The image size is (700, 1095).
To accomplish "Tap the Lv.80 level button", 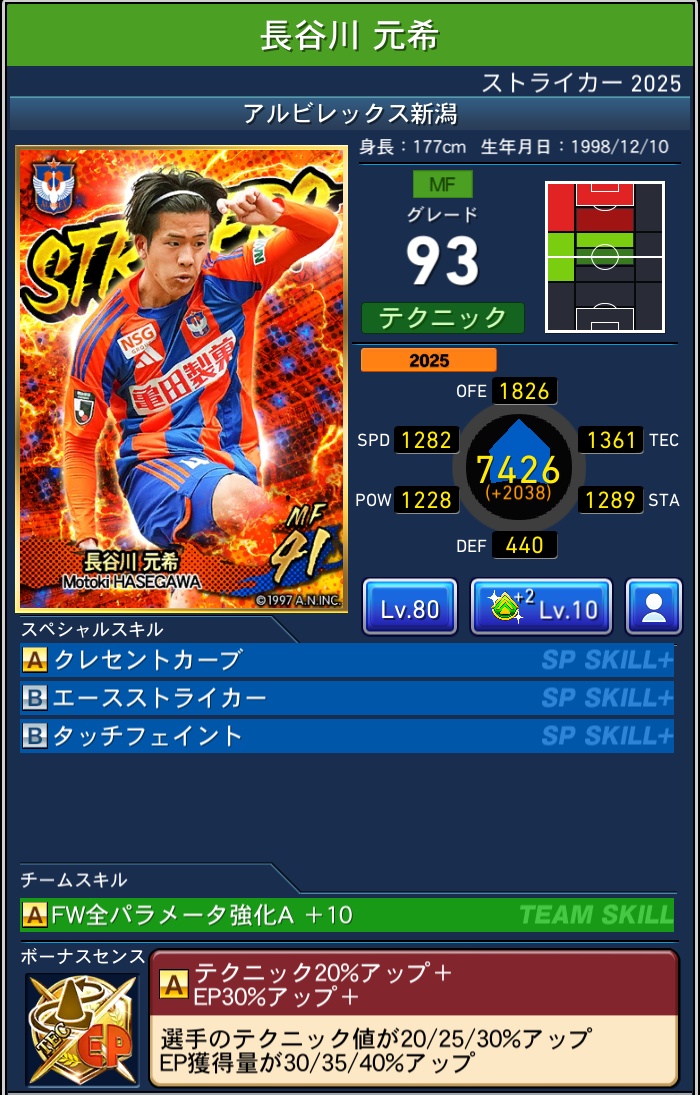I will pyautogui.click(x=409, y=607).
